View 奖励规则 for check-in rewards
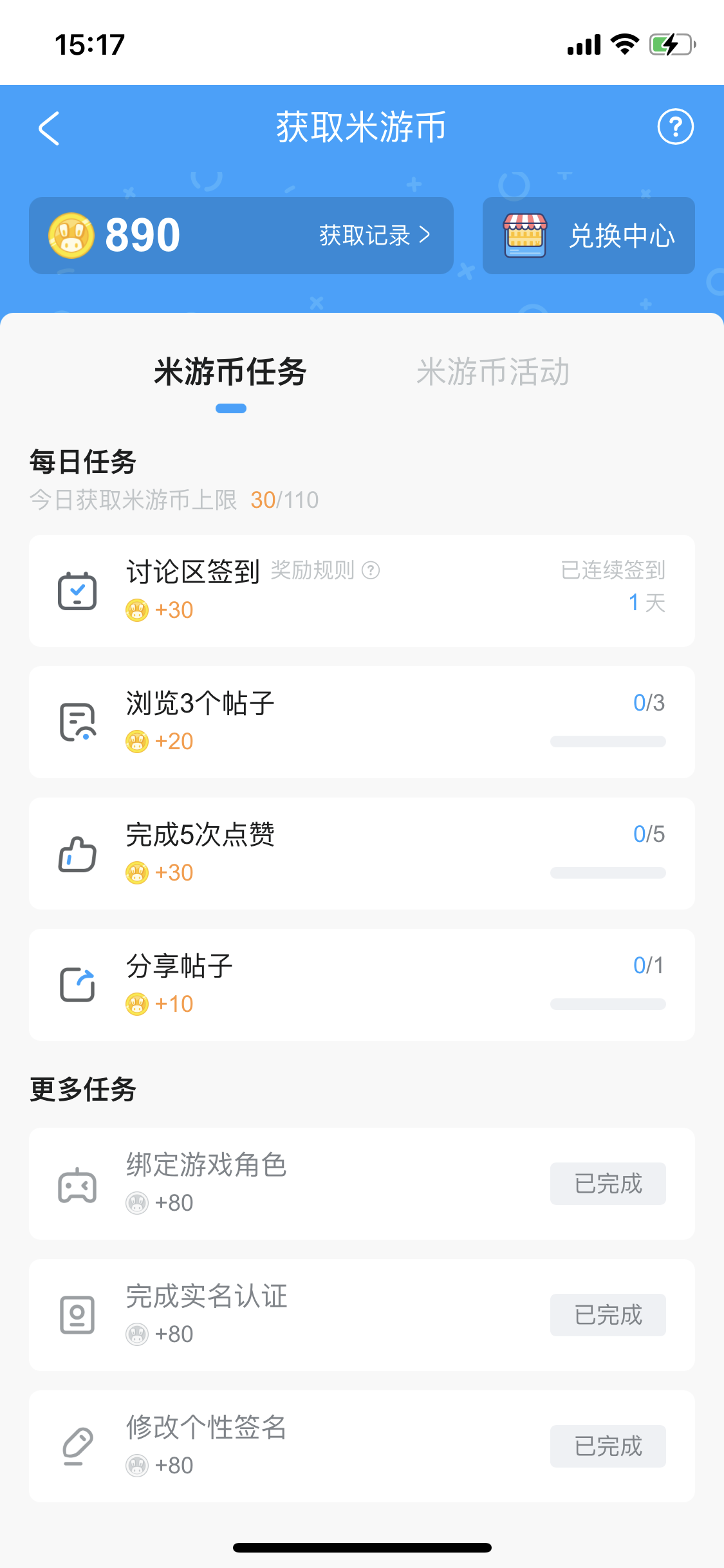The image size is (724, 1568). 325,570
